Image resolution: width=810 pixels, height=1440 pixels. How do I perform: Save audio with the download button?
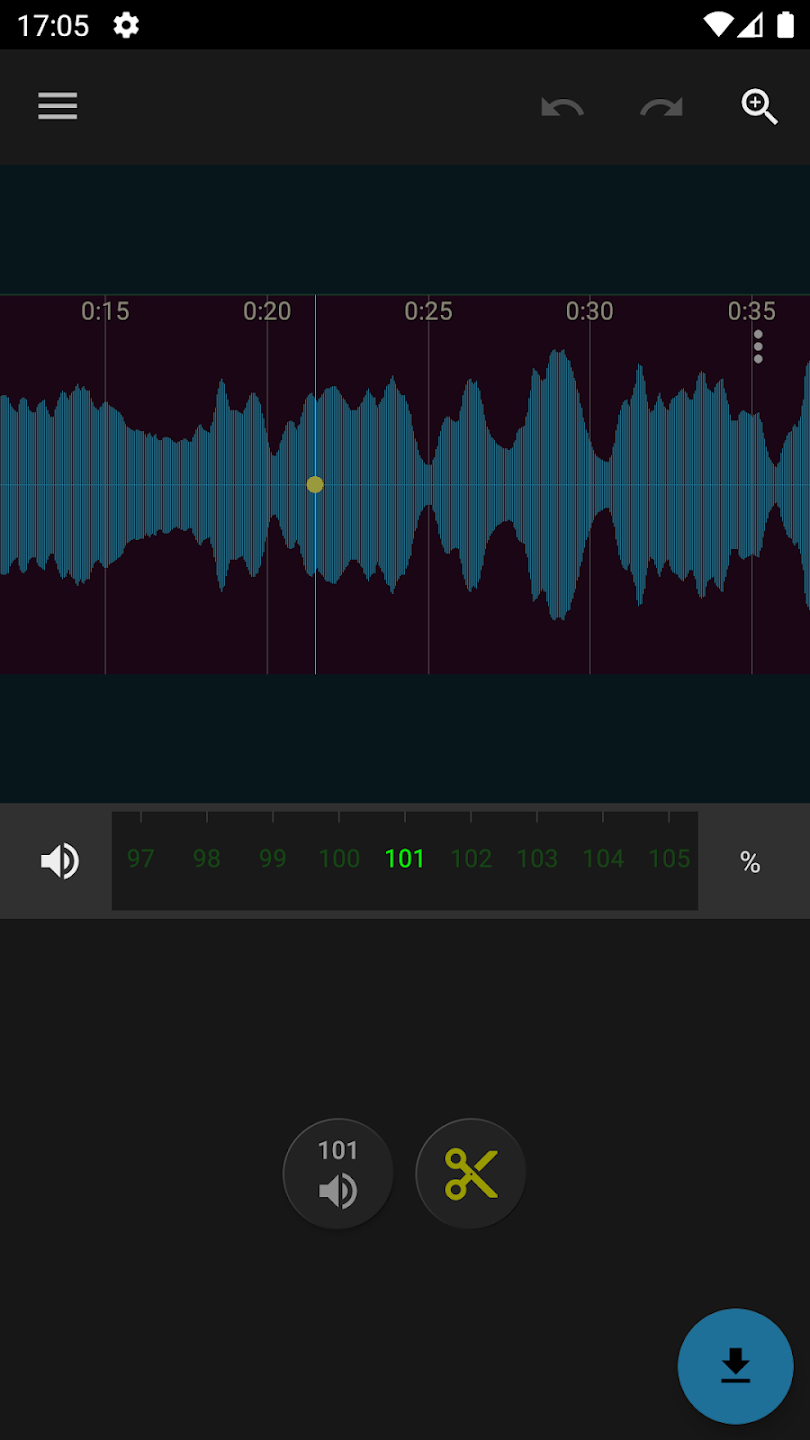click(736, 1366)
